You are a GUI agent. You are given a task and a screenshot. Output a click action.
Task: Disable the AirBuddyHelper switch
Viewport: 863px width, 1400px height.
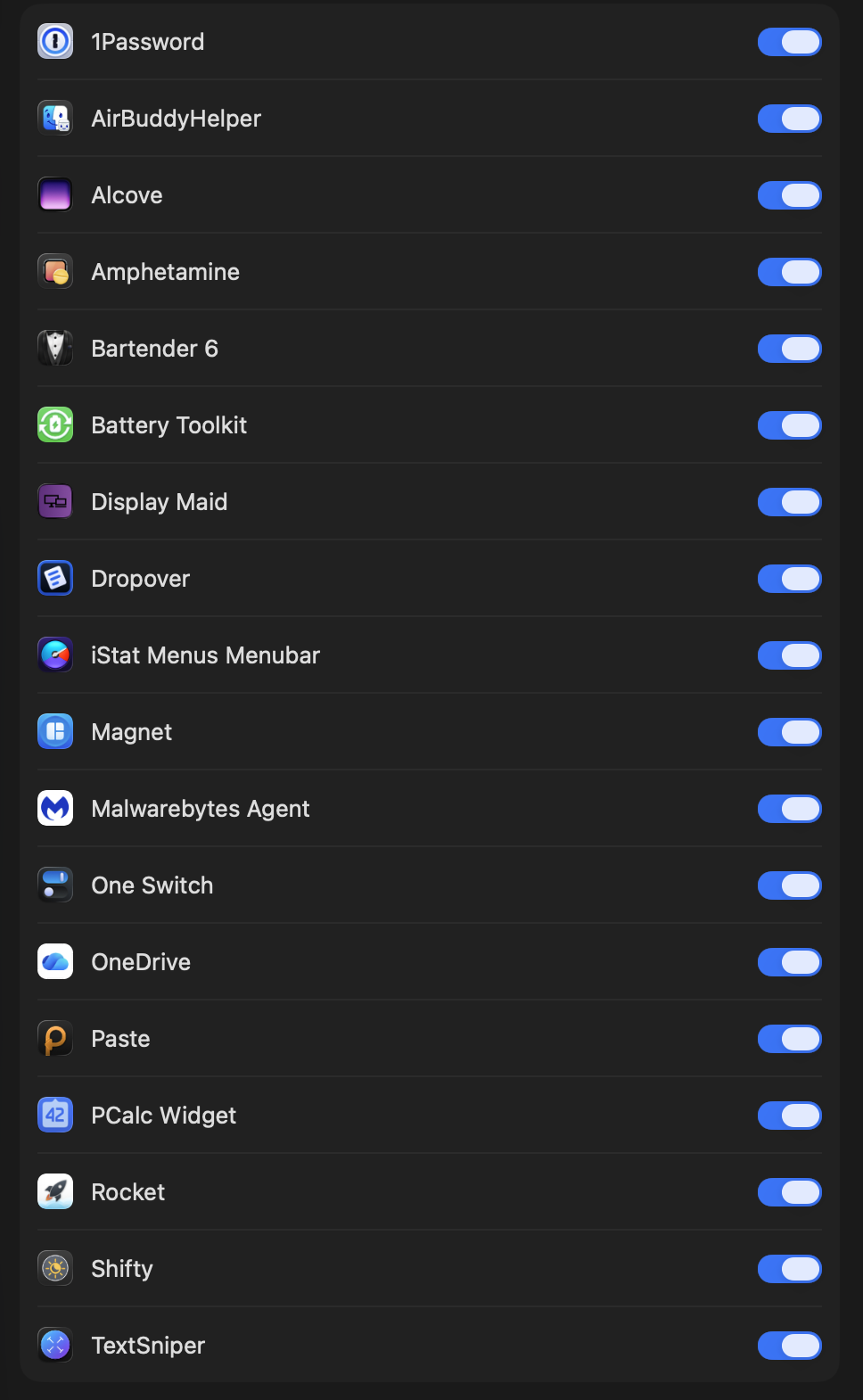[x=789, y=119]
